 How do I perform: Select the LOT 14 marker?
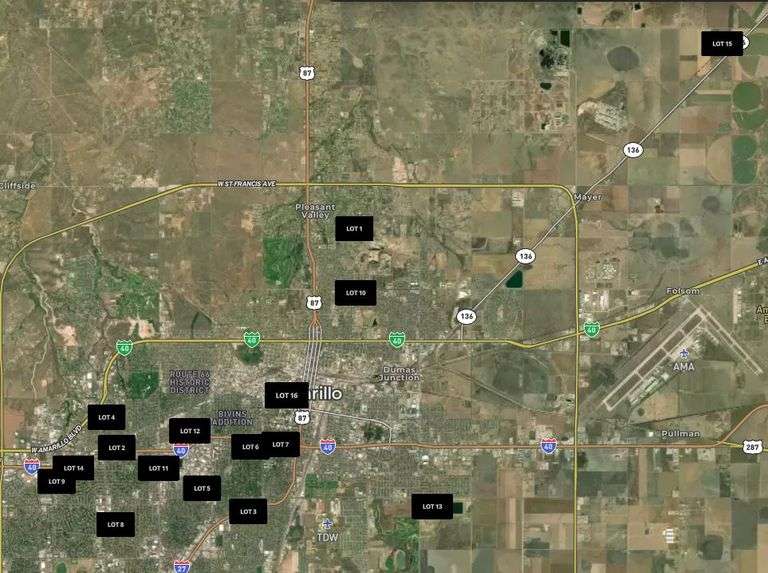click(73, 467)
